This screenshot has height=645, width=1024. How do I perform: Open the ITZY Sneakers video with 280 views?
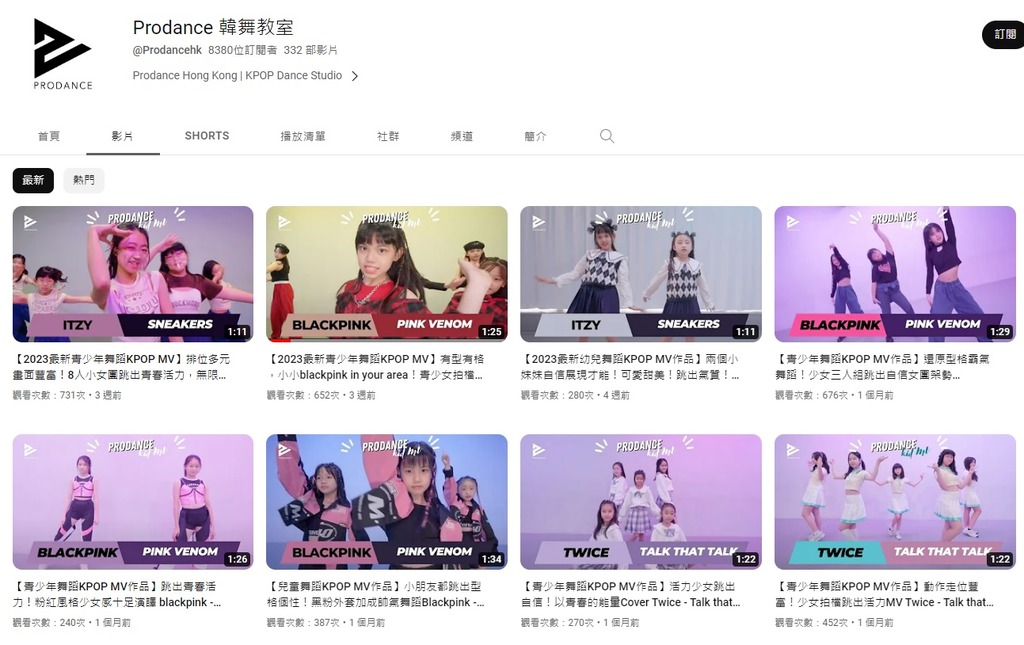pyautogui.click(x=641, y=274)
